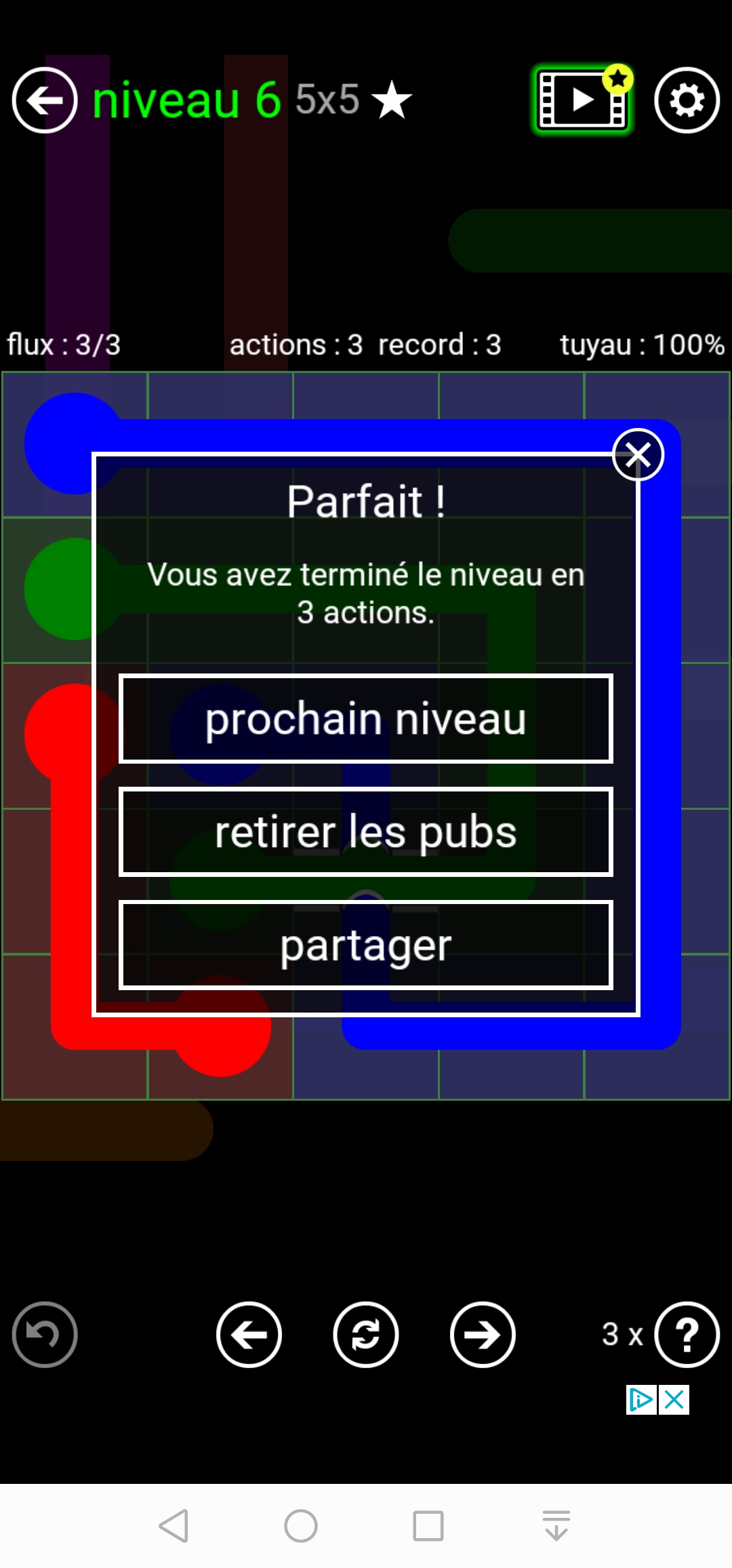The image size is (732, 1568).
Task: Tap the system home button
Action: [x=301, y=1526]
